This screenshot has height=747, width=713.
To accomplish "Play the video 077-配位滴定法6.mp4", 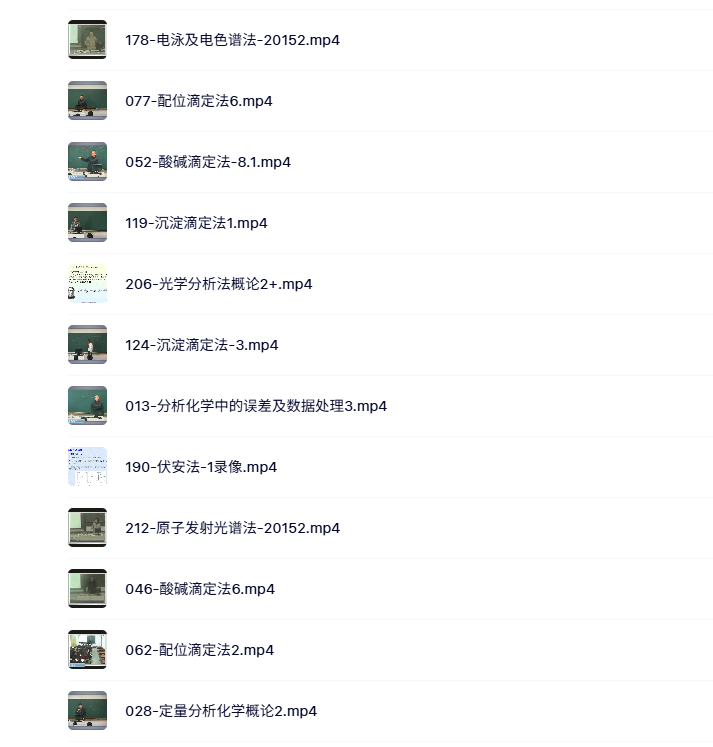I will point(199,101).
